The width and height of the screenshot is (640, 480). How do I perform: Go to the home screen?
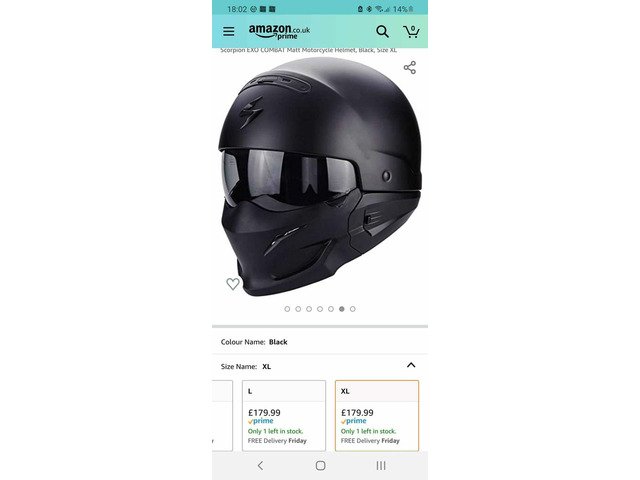click(x=320, y=465)
